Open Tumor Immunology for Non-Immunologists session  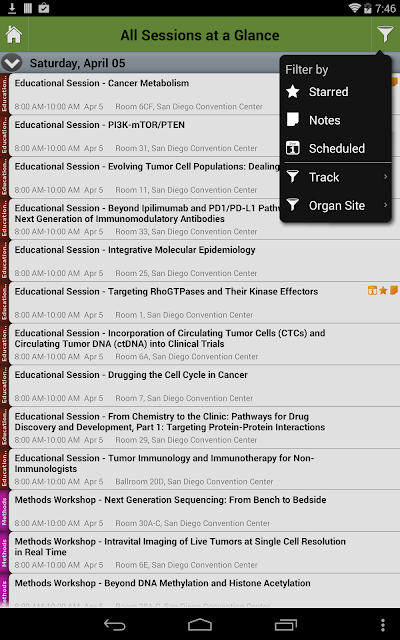(x=204, y=469)
